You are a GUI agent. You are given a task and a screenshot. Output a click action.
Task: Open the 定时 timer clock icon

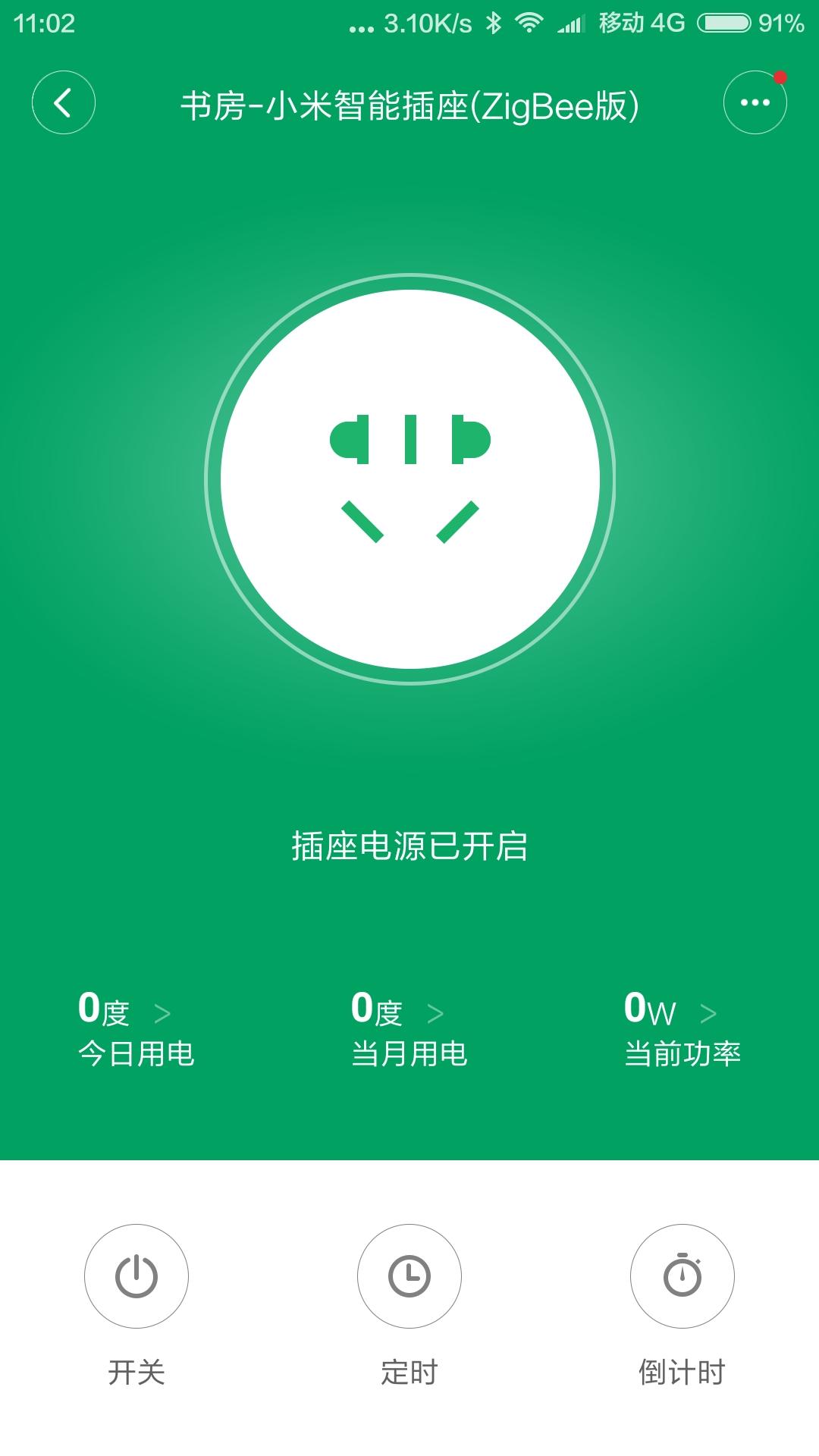(409, 1276)
